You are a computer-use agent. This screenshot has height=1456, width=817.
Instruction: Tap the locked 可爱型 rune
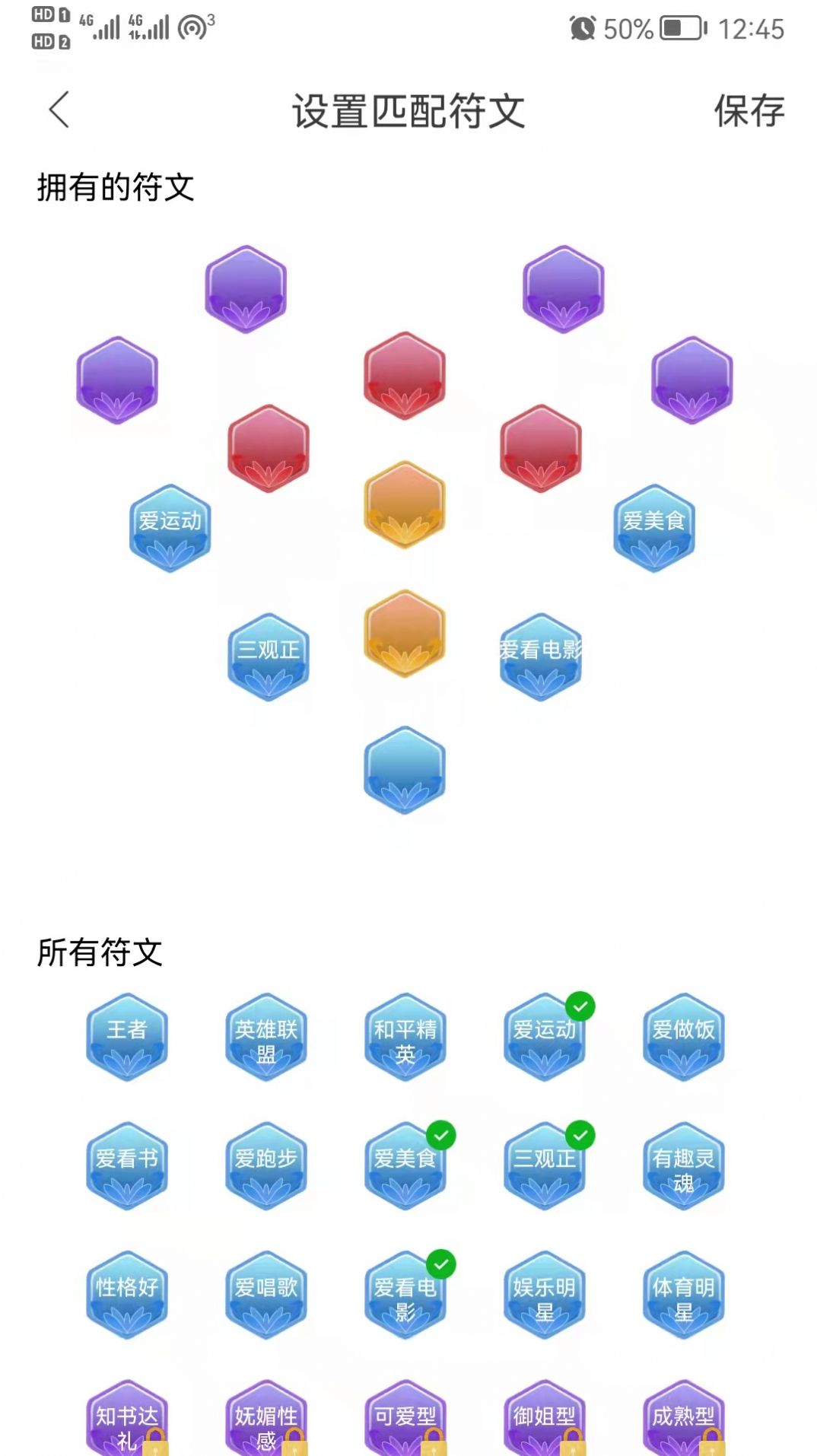(x=405, y=1419)
